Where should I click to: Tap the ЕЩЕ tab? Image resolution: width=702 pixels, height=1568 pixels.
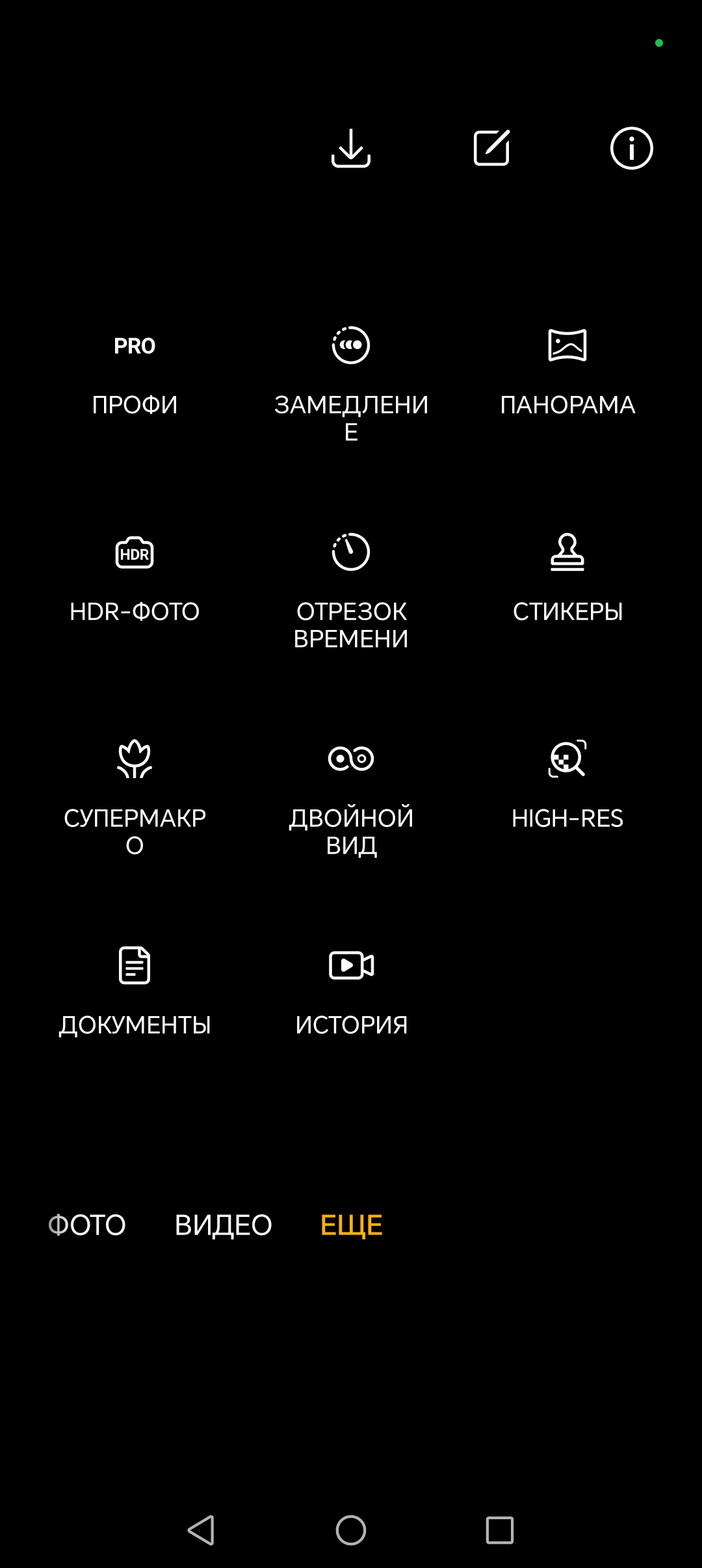pos(351,1225)
